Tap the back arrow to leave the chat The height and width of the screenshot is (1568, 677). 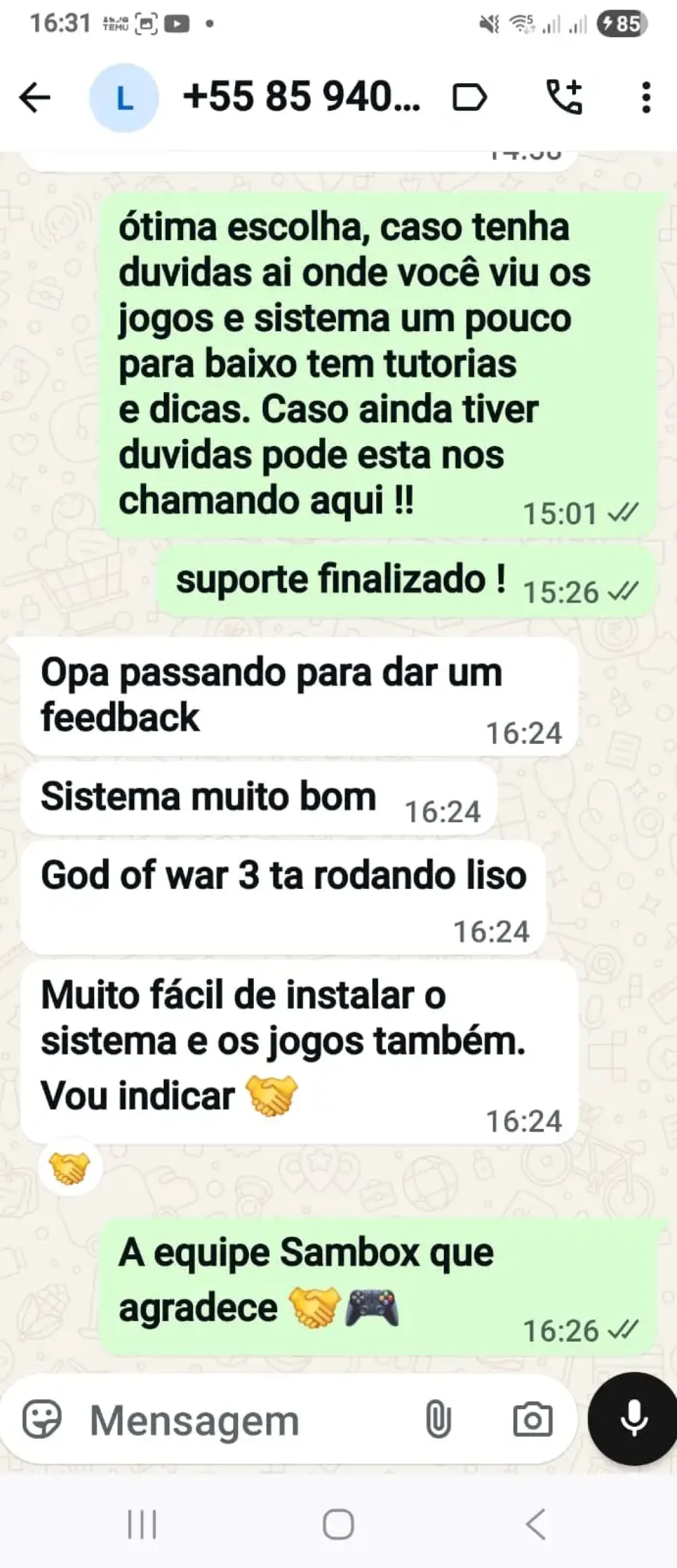[x=36, y=97]
